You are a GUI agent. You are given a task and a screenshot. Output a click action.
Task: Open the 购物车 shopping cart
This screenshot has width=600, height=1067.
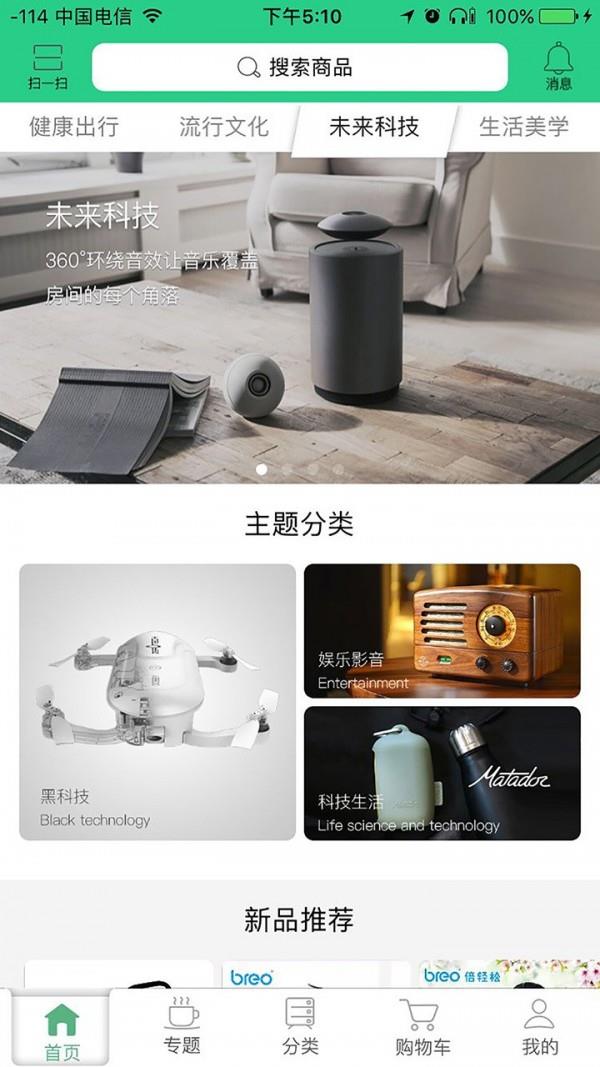[422, 1028]
